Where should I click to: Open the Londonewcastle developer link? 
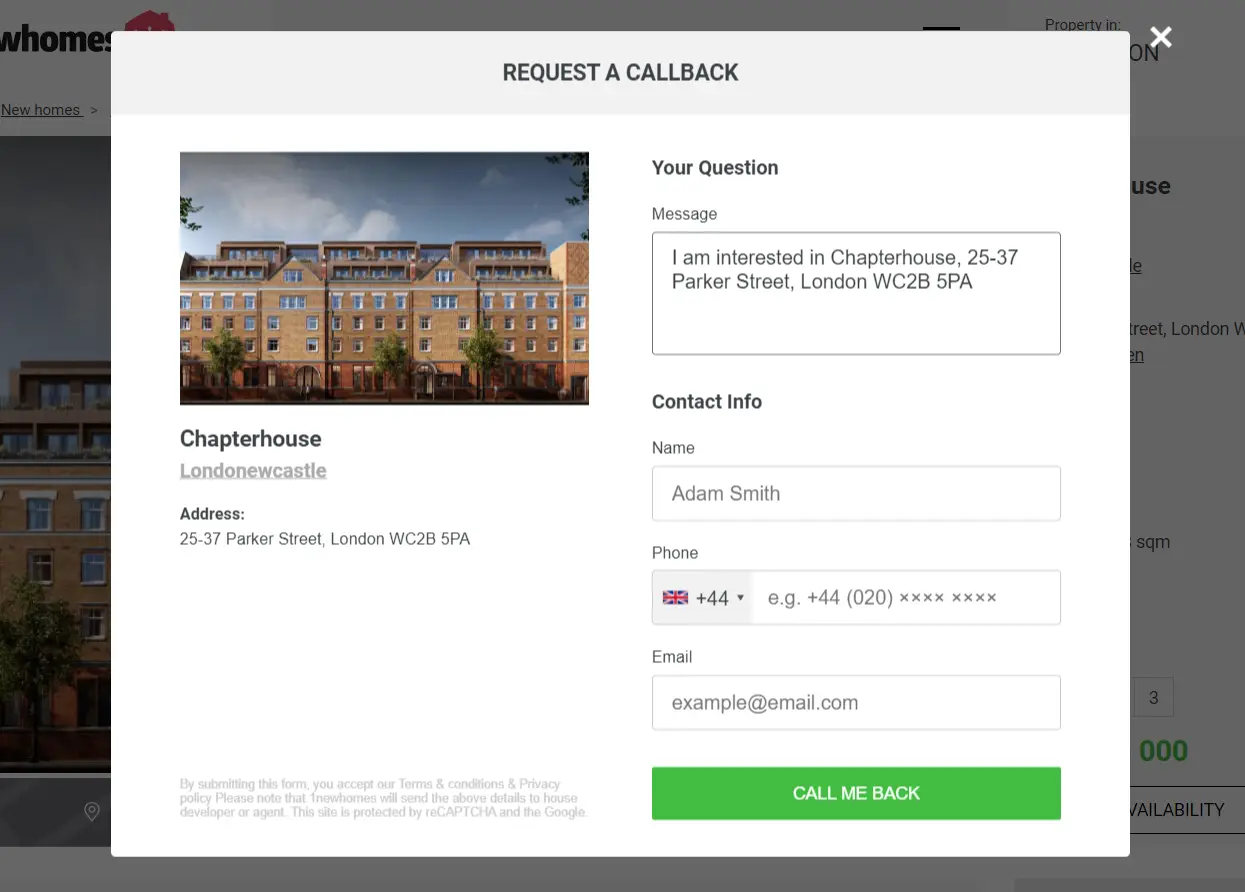click(x=253, y=471)
